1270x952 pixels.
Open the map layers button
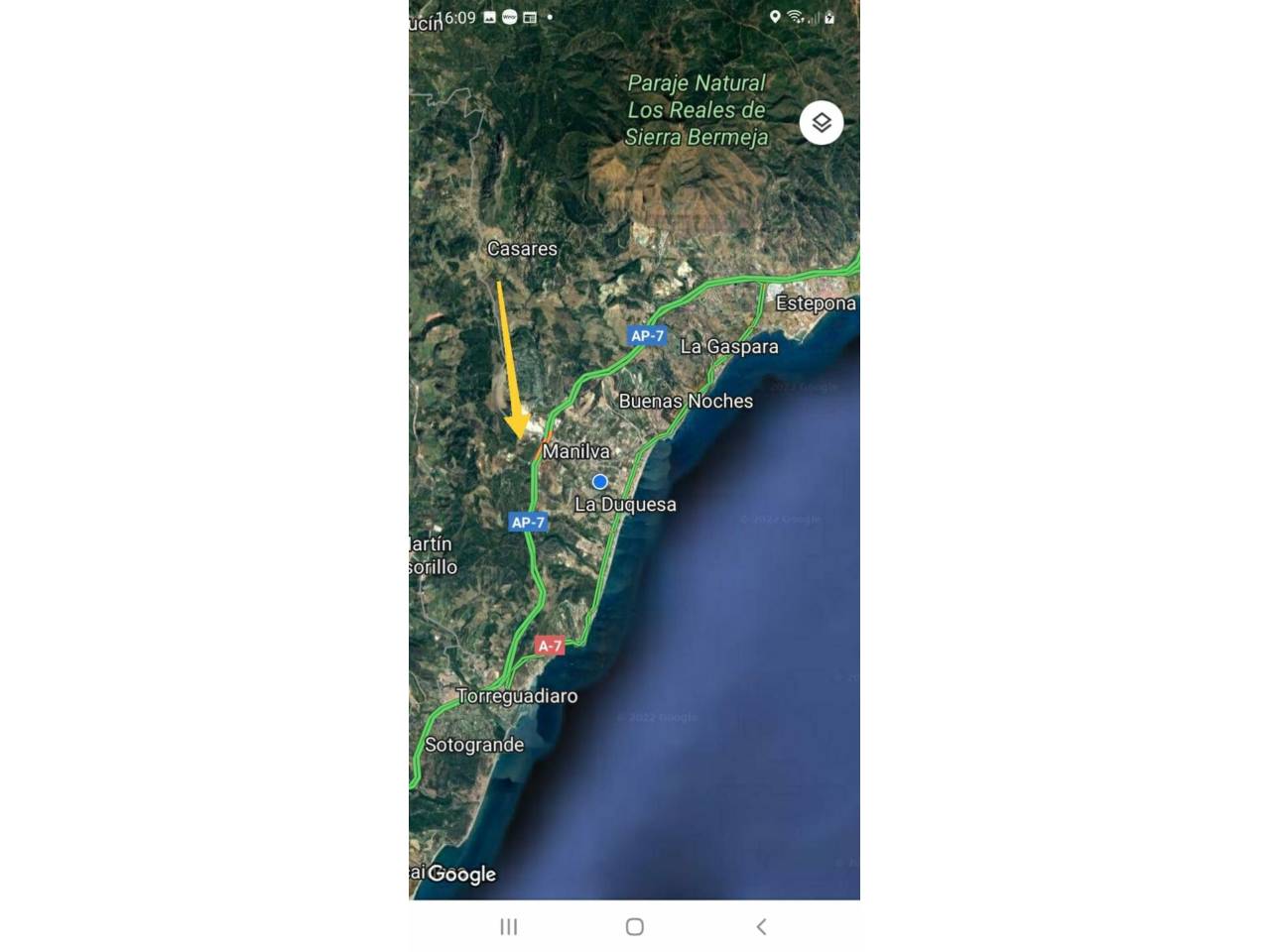822,123
